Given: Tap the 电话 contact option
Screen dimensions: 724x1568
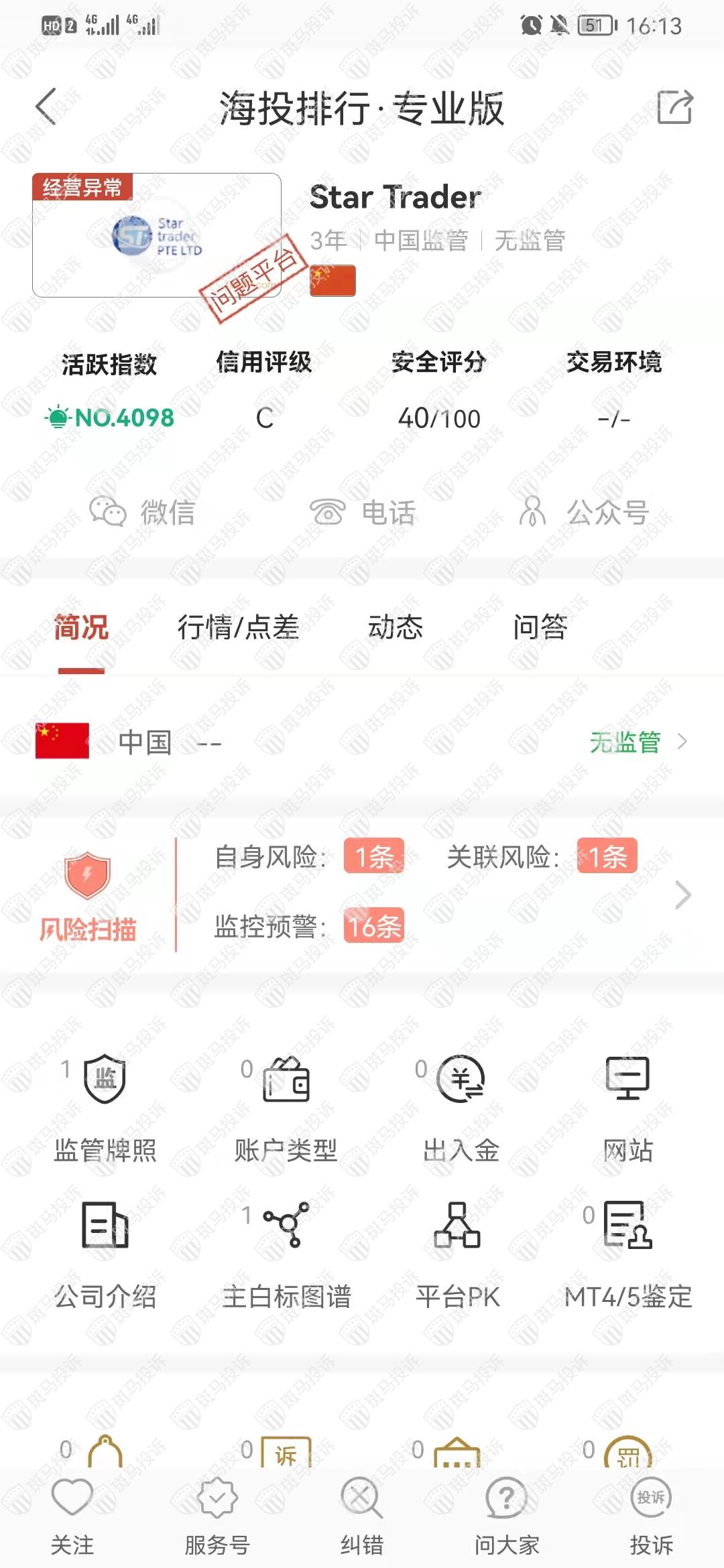Looking at the screenshot, I should (x=363, y=513).
